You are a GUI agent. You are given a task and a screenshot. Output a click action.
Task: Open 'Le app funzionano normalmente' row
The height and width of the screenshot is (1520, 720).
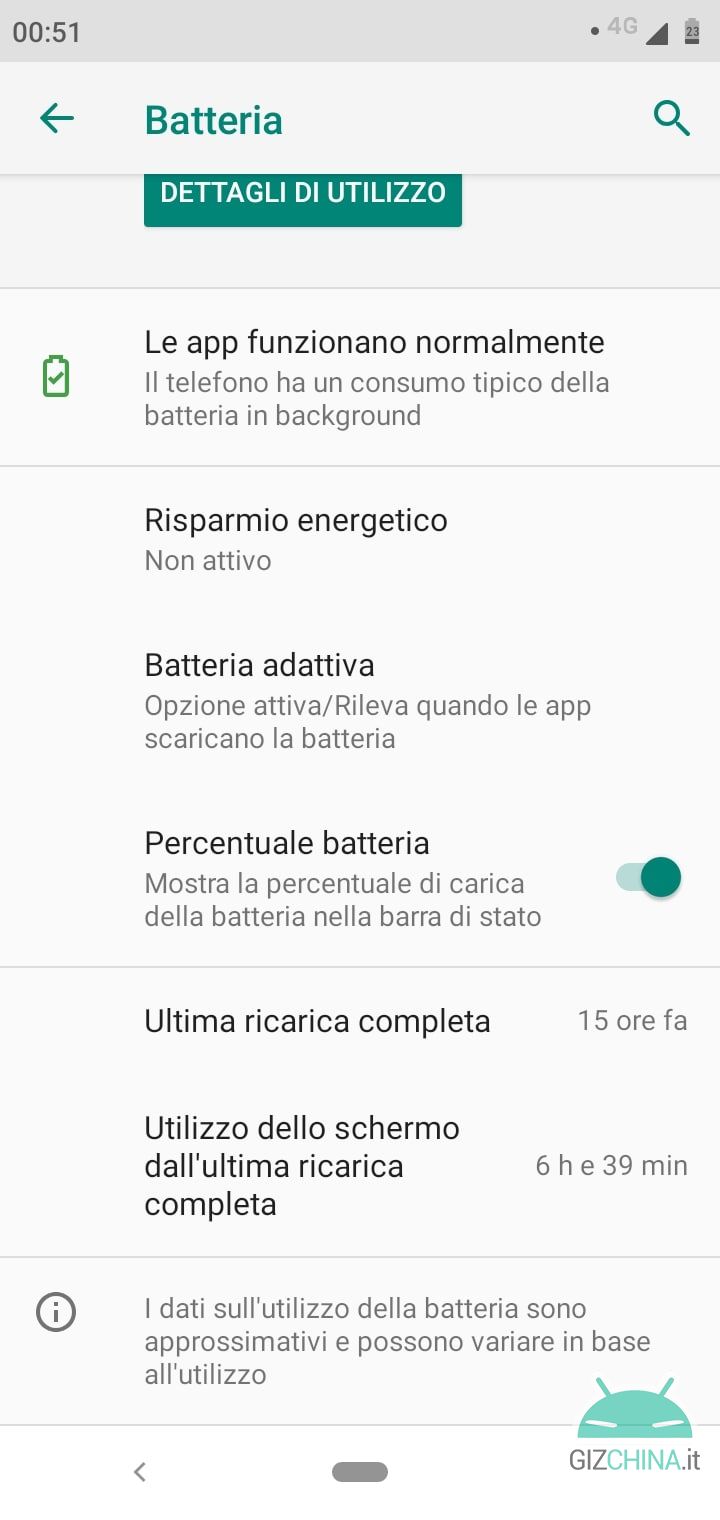click(360, 377)
